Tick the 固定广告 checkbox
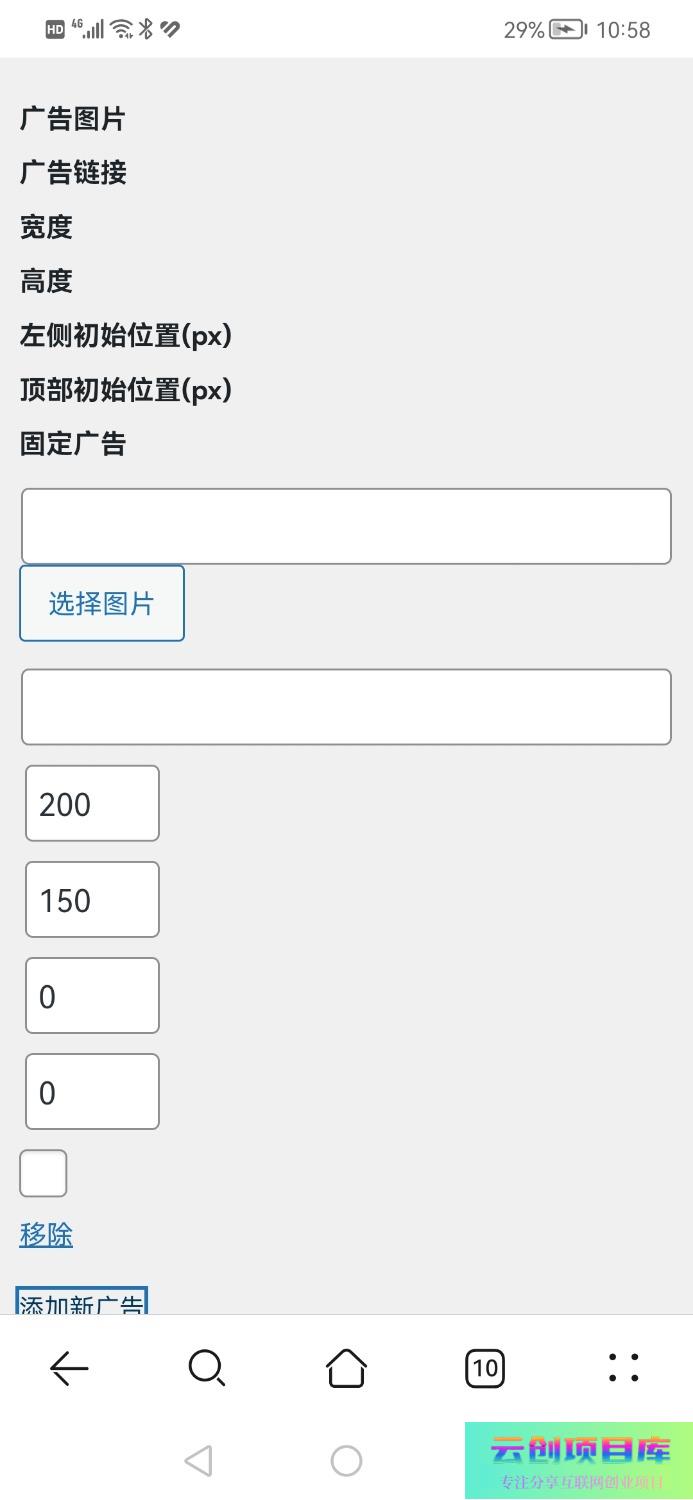 pyautogui.click(x=43, y=1173)
